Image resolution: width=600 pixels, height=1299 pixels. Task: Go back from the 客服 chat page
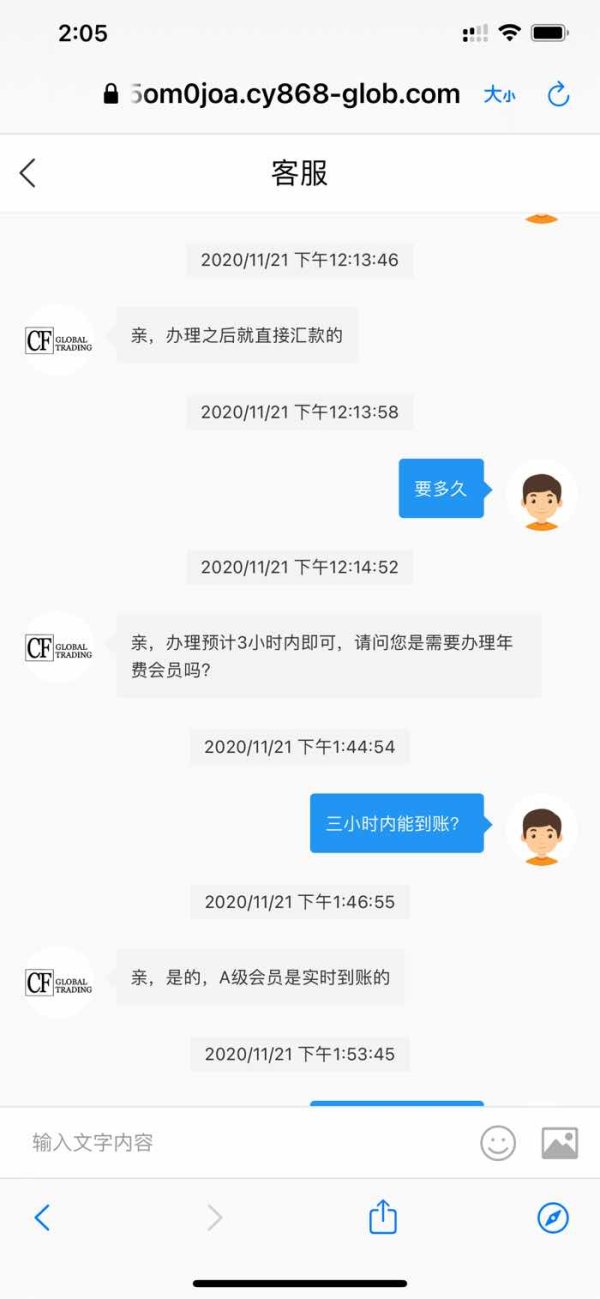[x=28, y=173]
